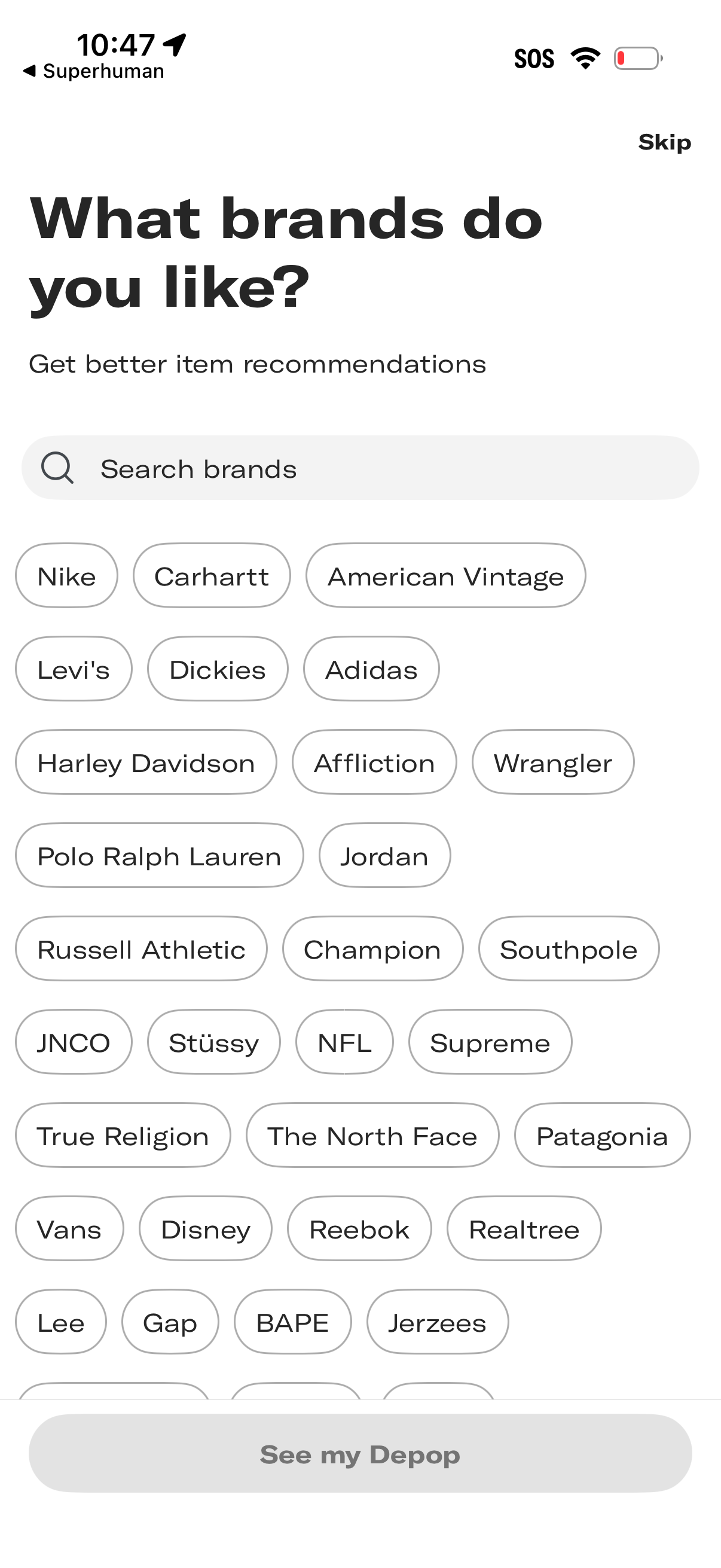Skip the brand selection step
Image resolution: width=721 pixels, height=1568 pixels.
664,142
